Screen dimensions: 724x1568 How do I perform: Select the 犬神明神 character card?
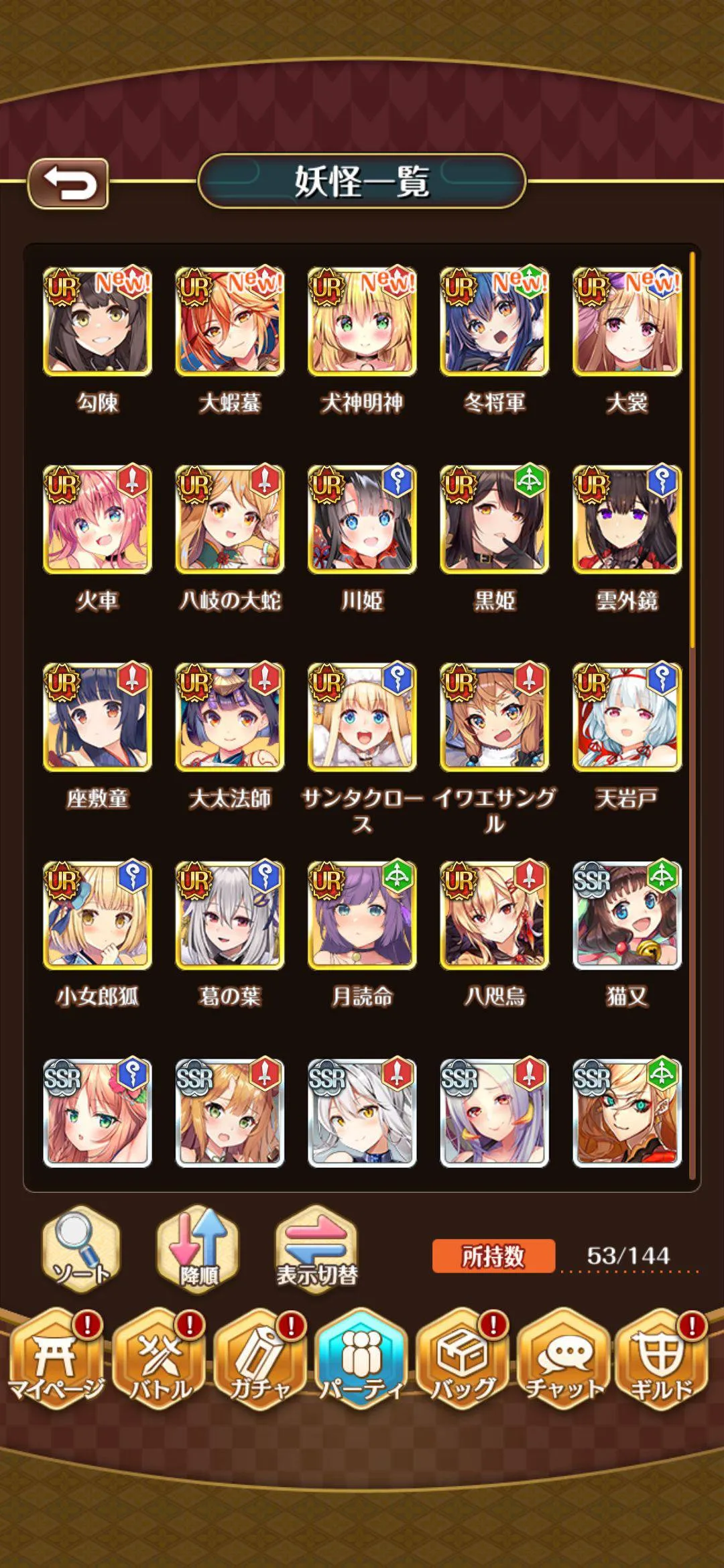pos(362,322)
